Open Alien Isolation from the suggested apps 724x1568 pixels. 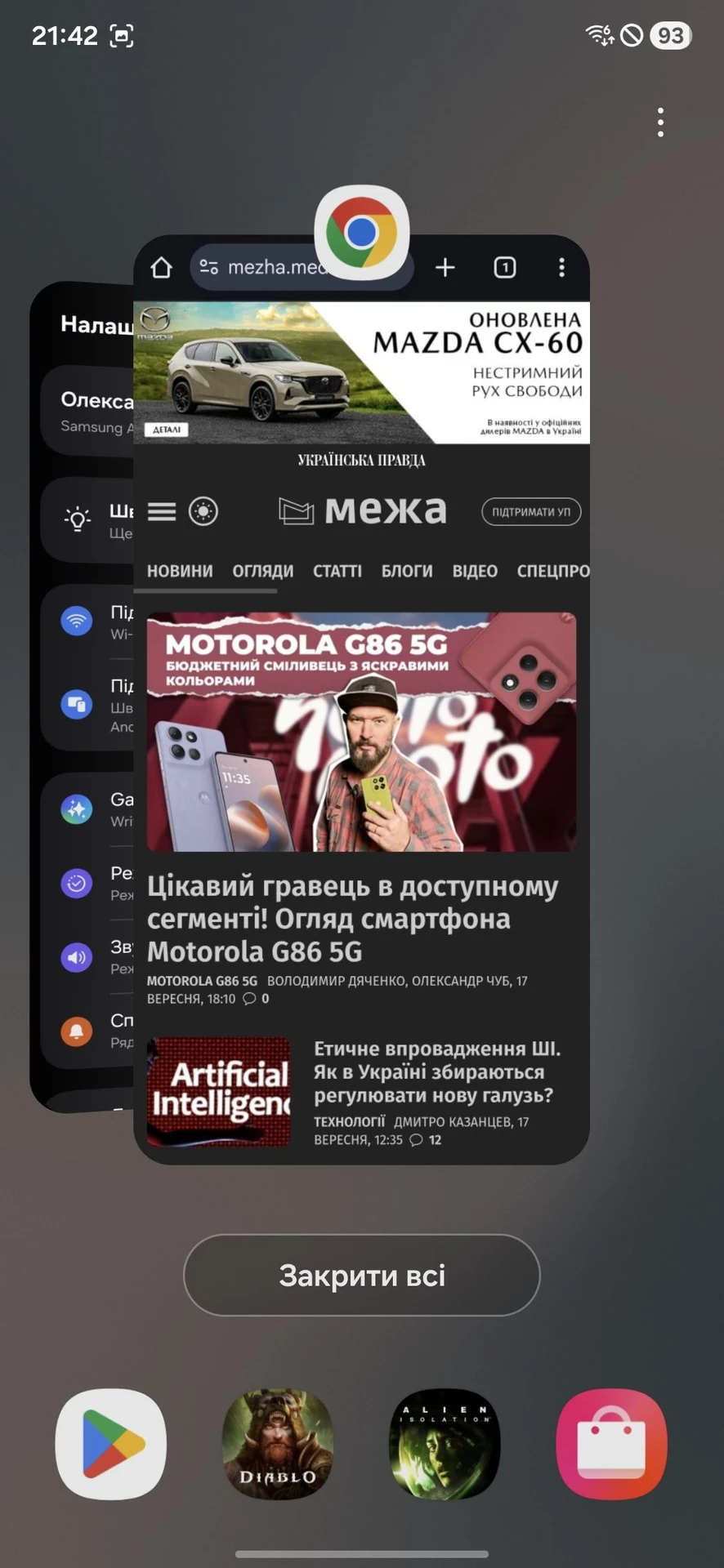[445, 1444]
